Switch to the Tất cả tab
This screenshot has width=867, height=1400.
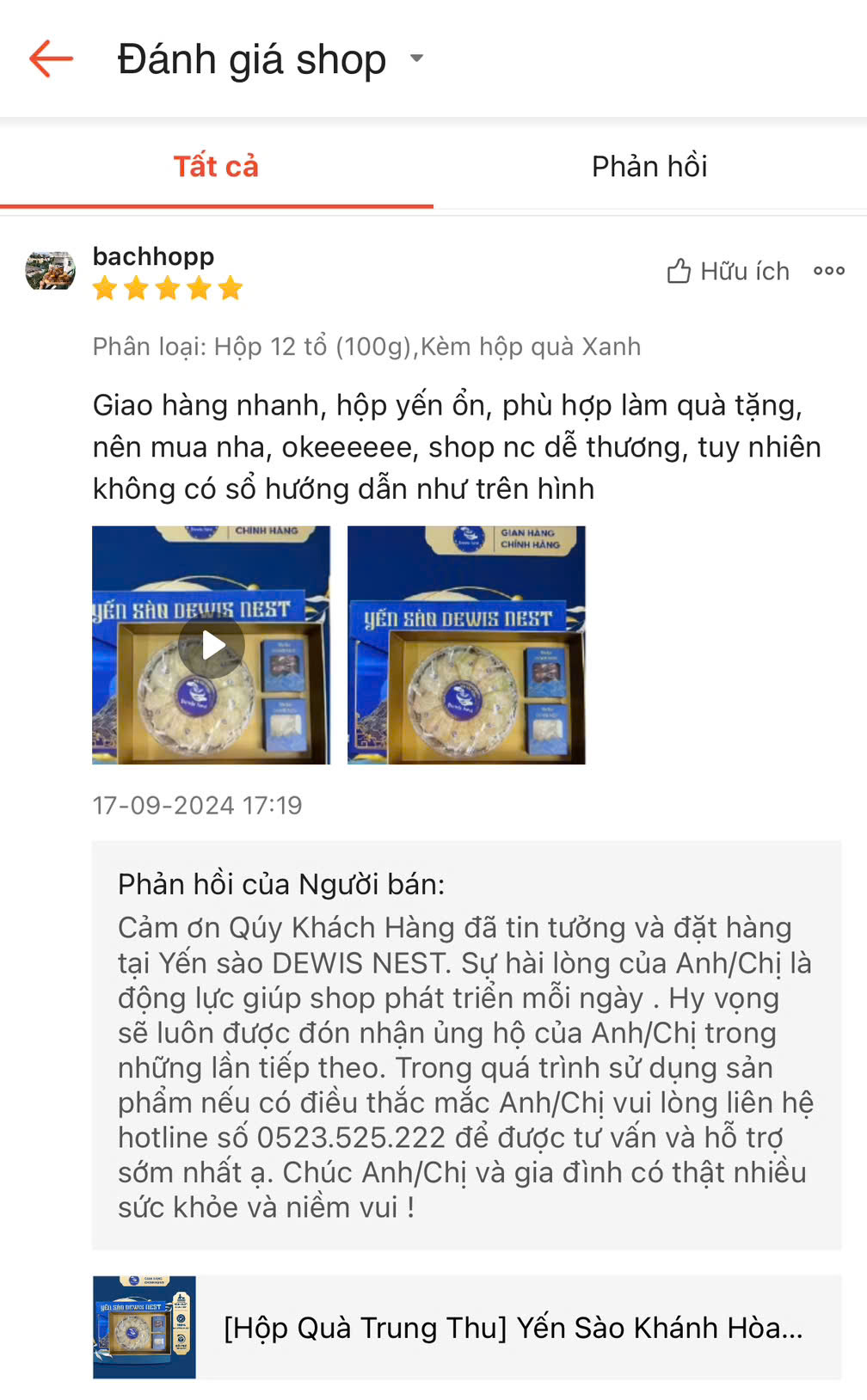216,166
